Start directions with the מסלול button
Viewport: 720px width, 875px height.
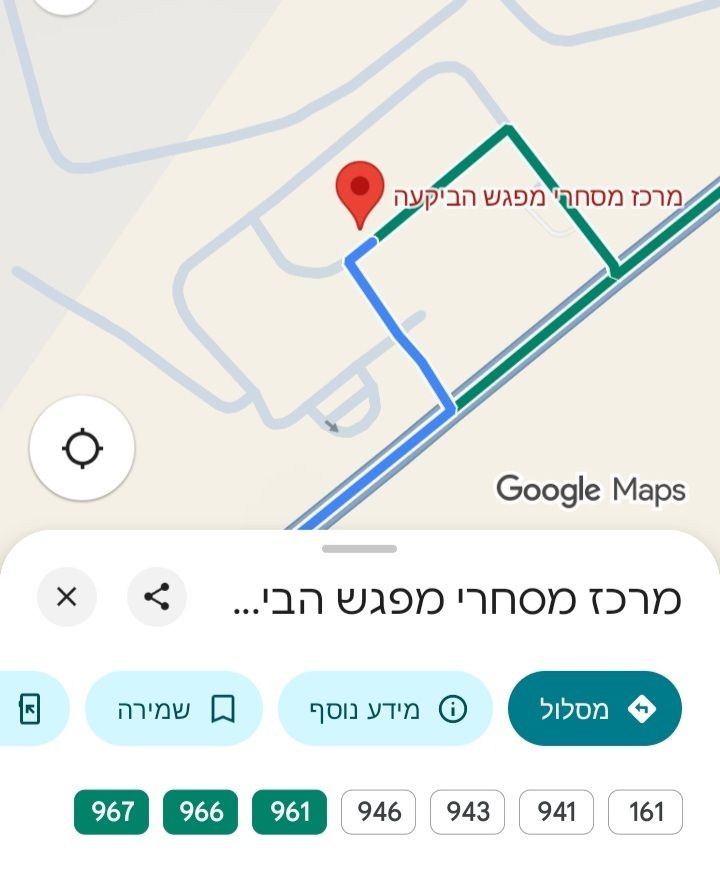click(595, 709)
